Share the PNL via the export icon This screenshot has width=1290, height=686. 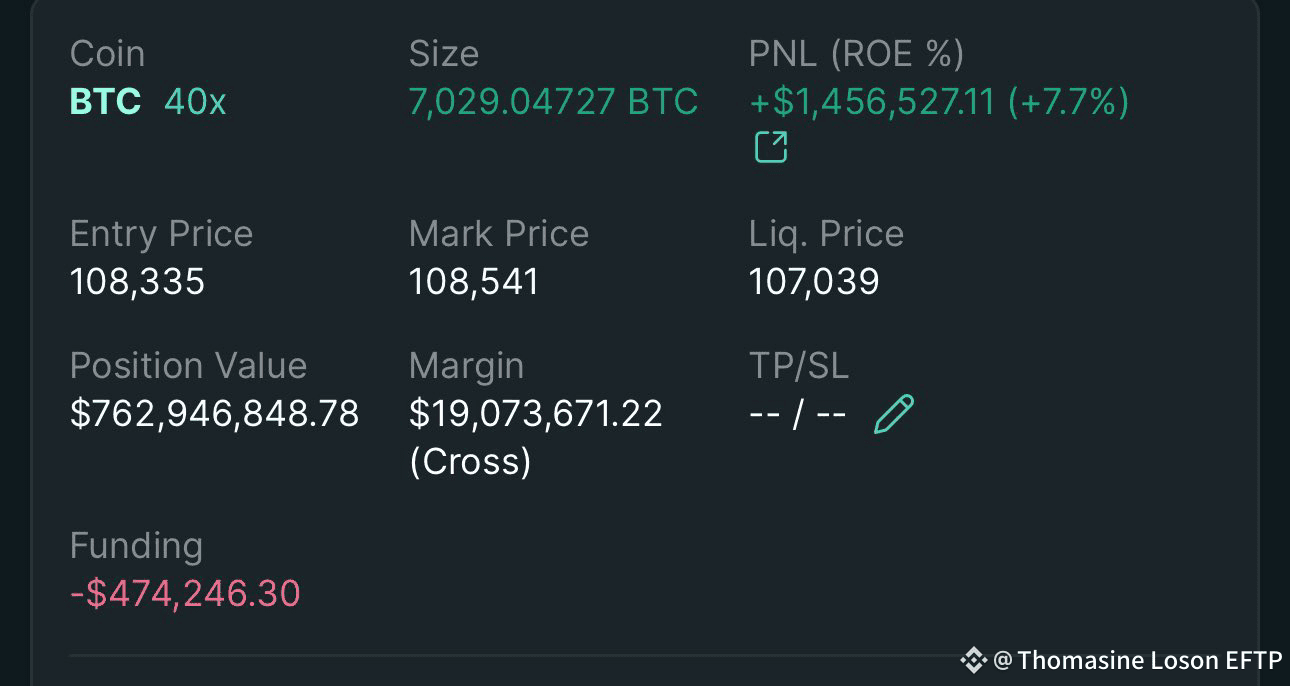point(770,147)
